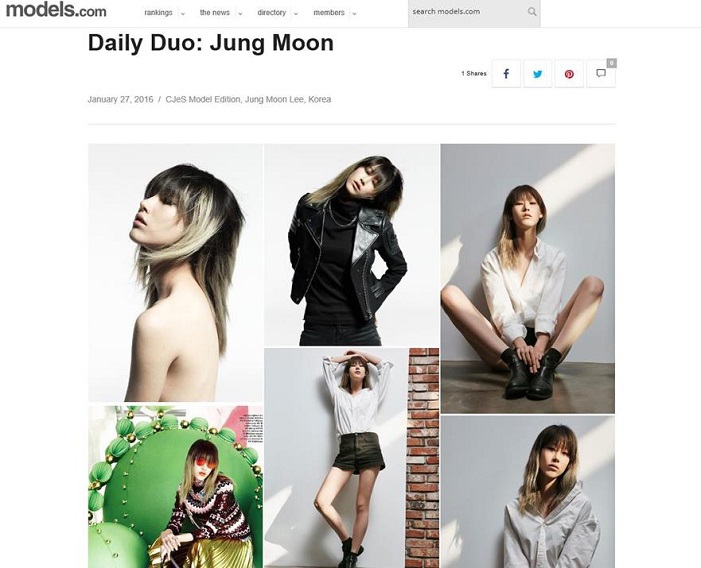Open CJeS Model Edition tag link
The height and width of the screenshot is (568, 701).
click(x=203, y=100)
